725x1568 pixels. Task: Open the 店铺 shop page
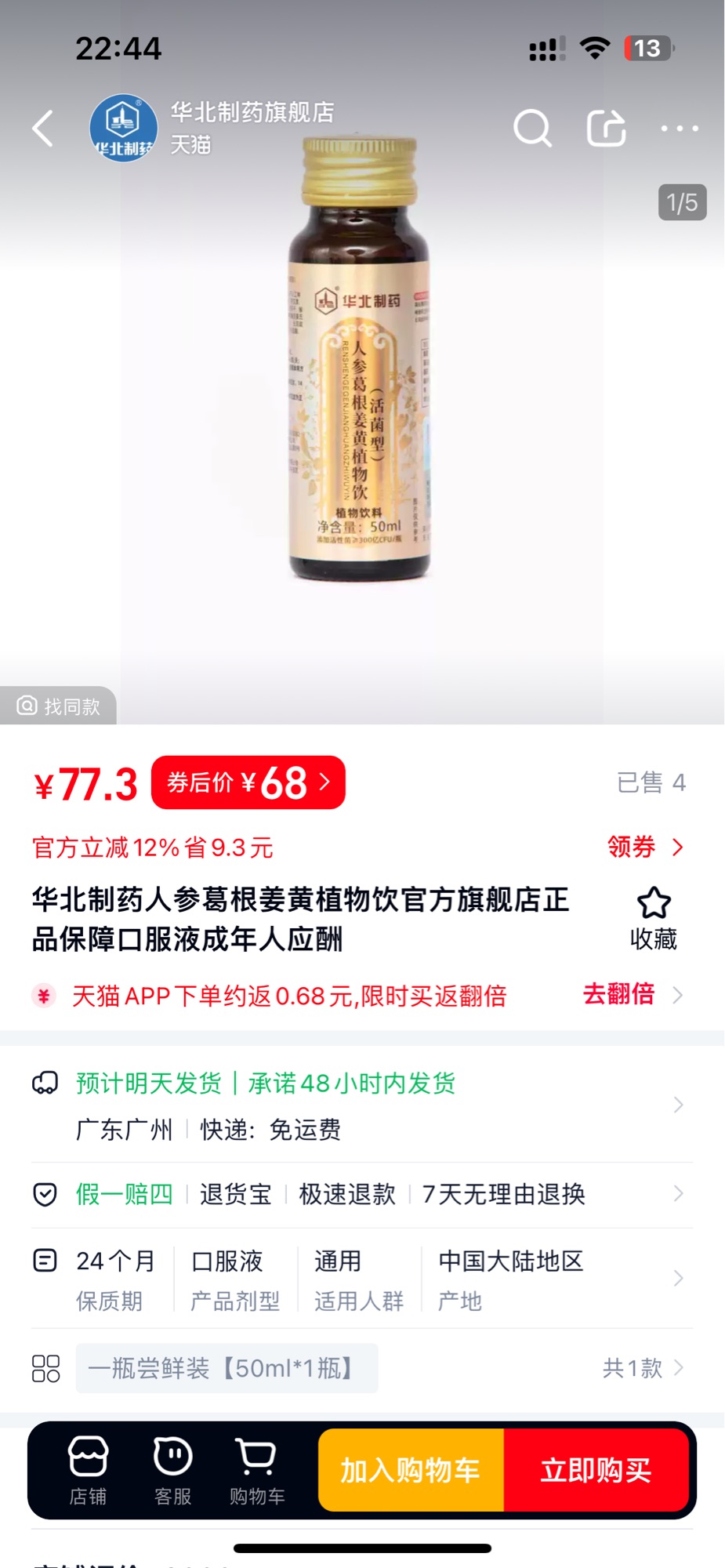click(x=88, y=1471)
